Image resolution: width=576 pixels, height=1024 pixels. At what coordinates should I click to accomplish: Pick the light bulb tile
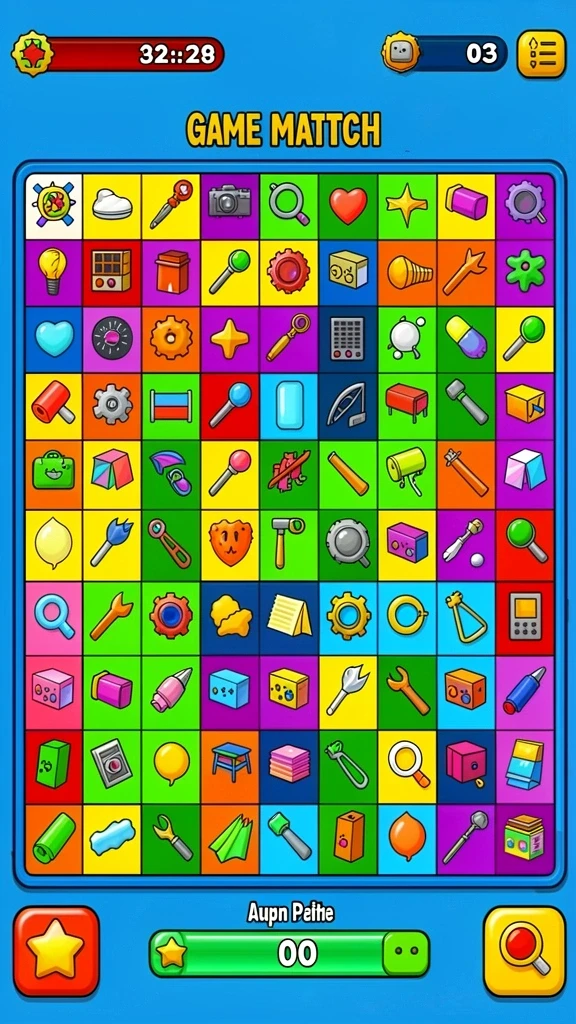tap(54, 272)
